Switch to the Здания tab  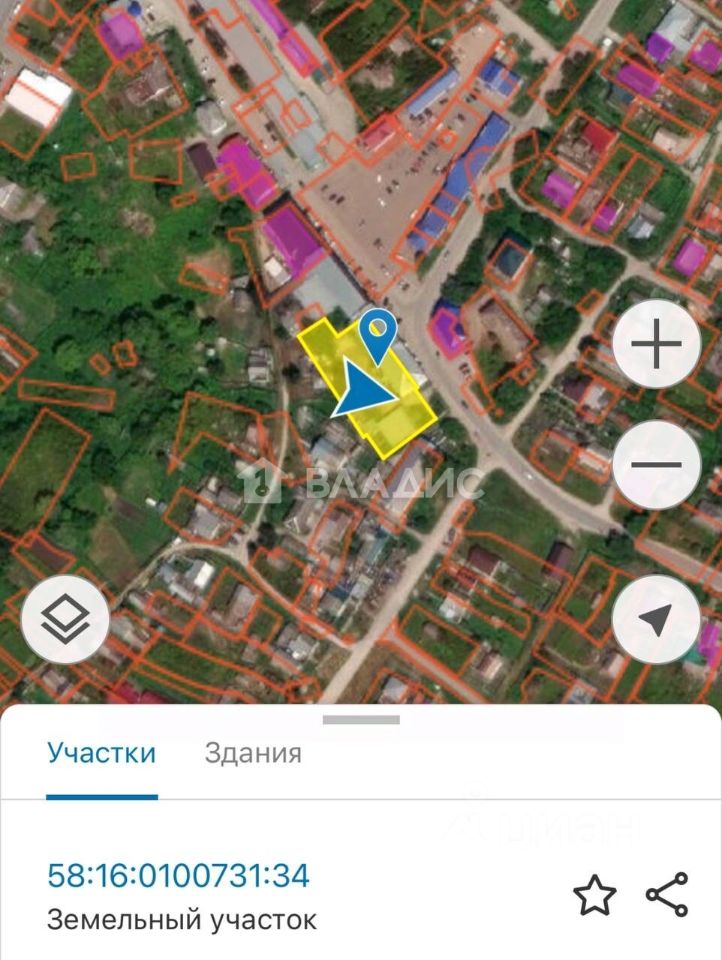tap(253, 753)
